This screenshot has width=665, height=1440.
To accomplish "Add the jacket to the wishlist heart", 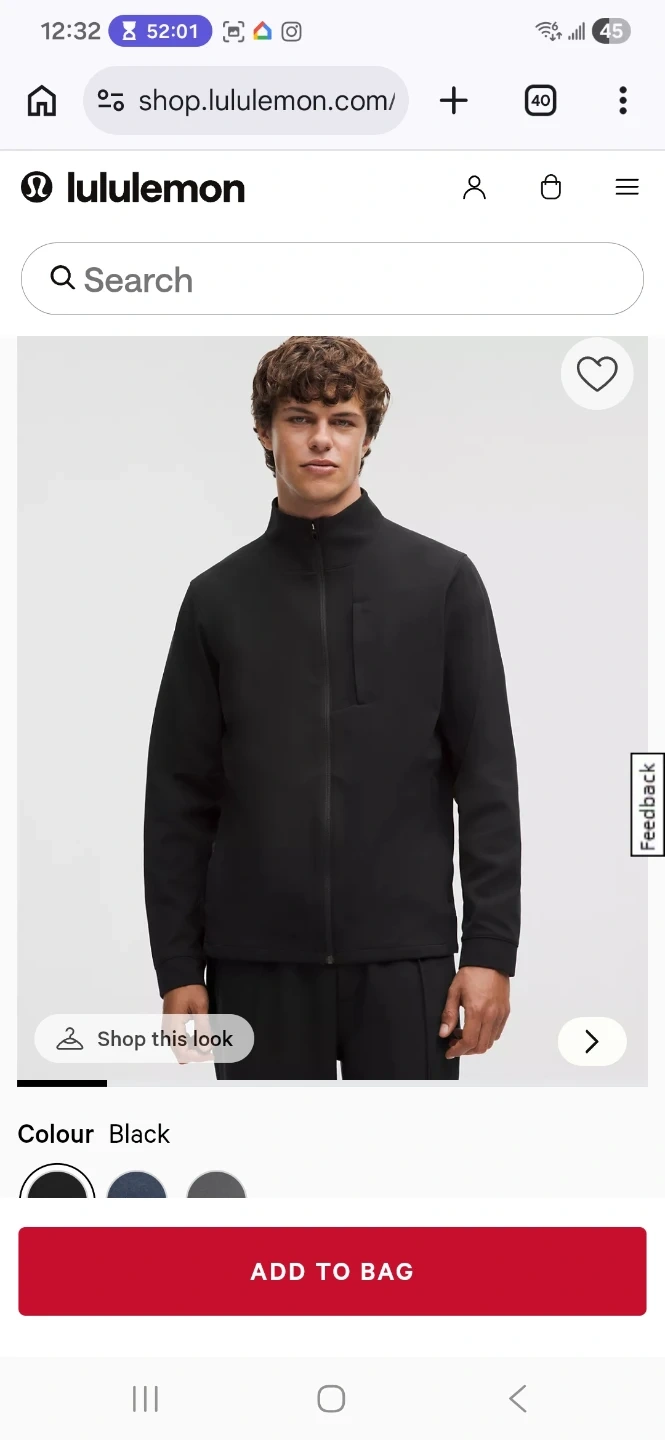I will (x=597, y=374).
